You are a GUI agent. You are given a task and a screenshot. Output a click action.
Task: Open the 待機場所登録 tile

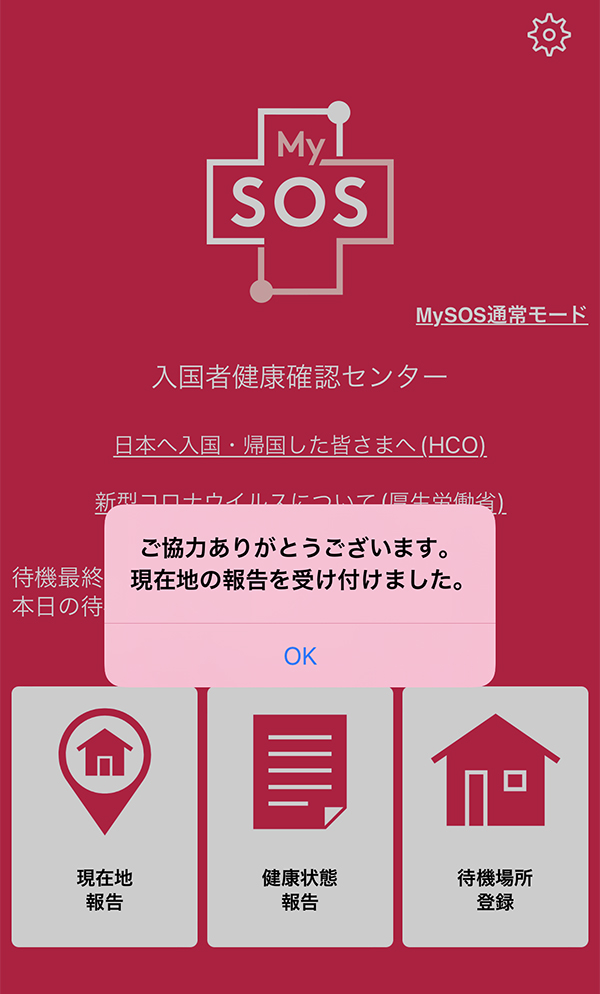point(495,816)
